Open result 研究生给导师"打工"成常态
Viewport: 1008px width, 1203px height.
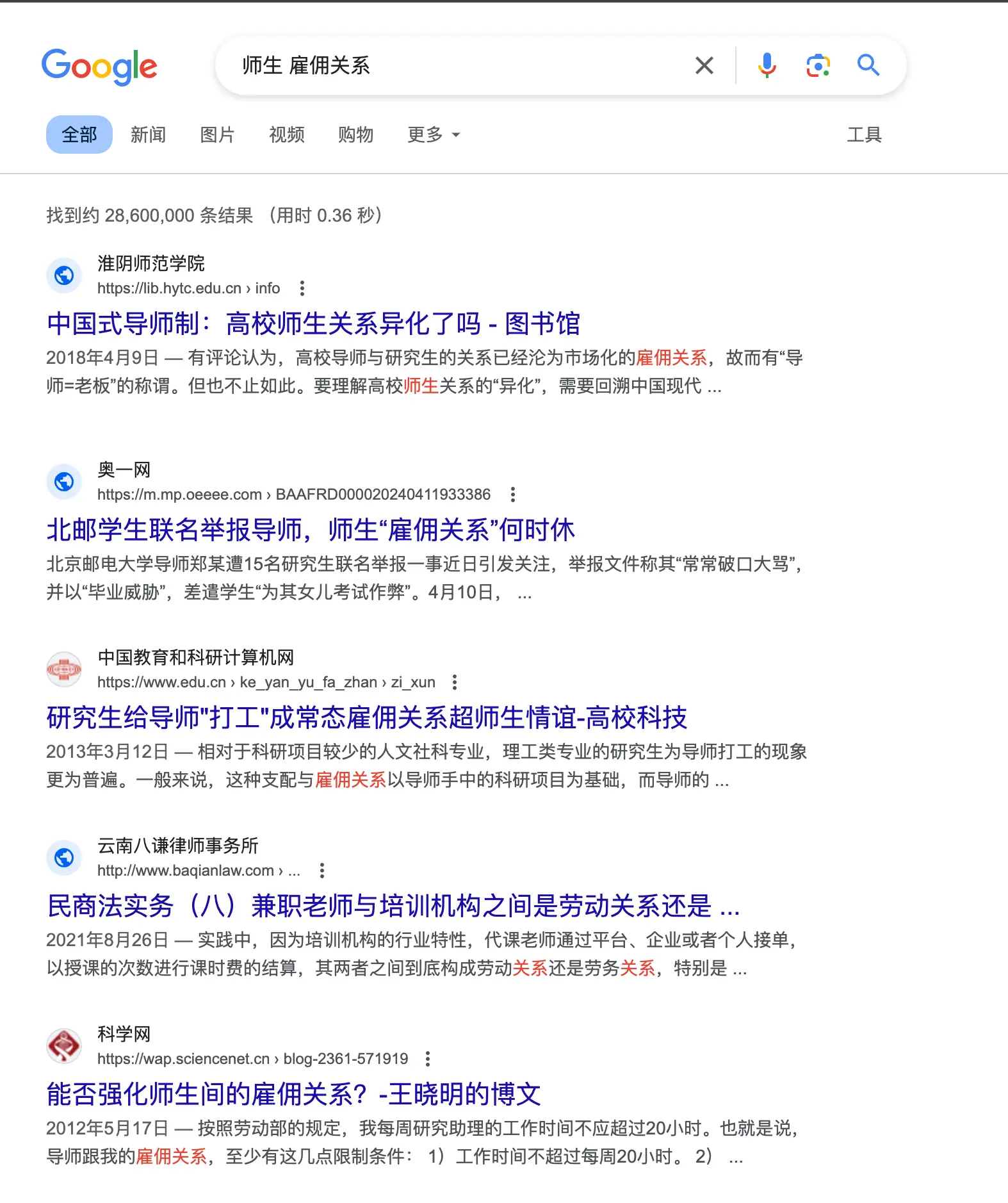coord(366,717)
